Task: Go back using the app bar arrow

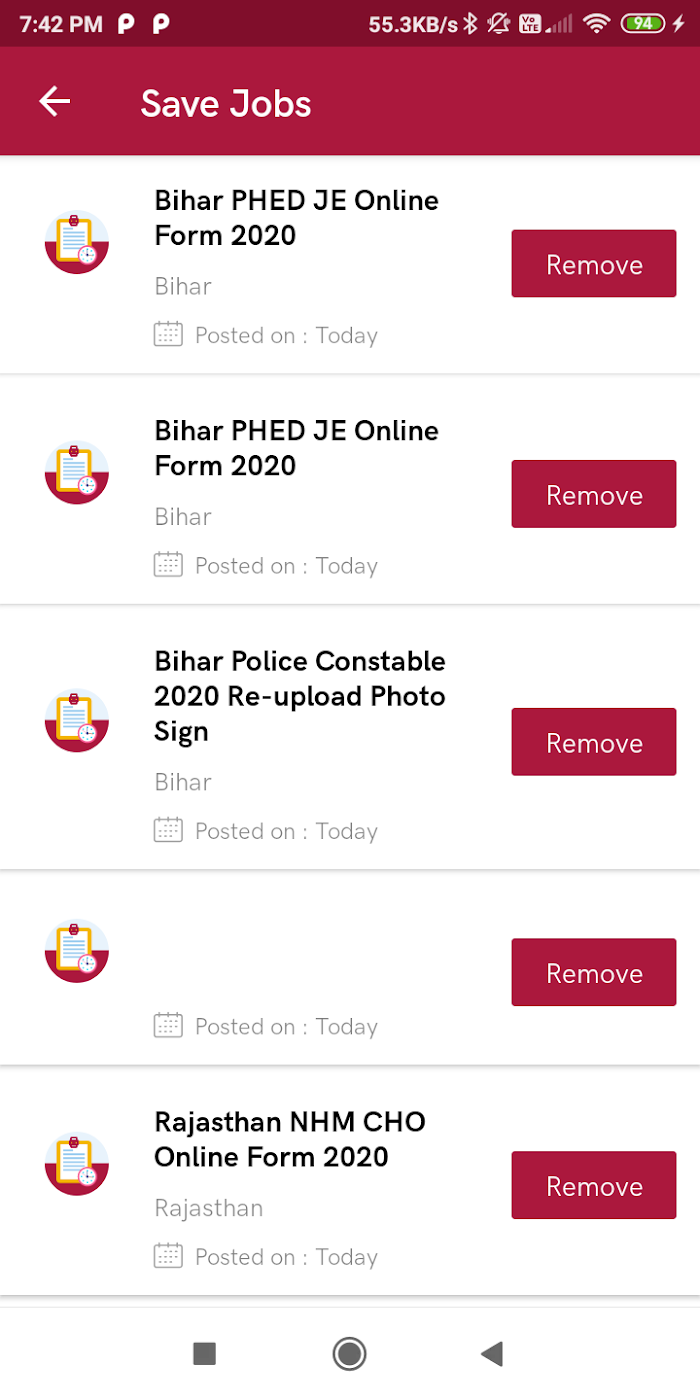Action: (54, 101)
